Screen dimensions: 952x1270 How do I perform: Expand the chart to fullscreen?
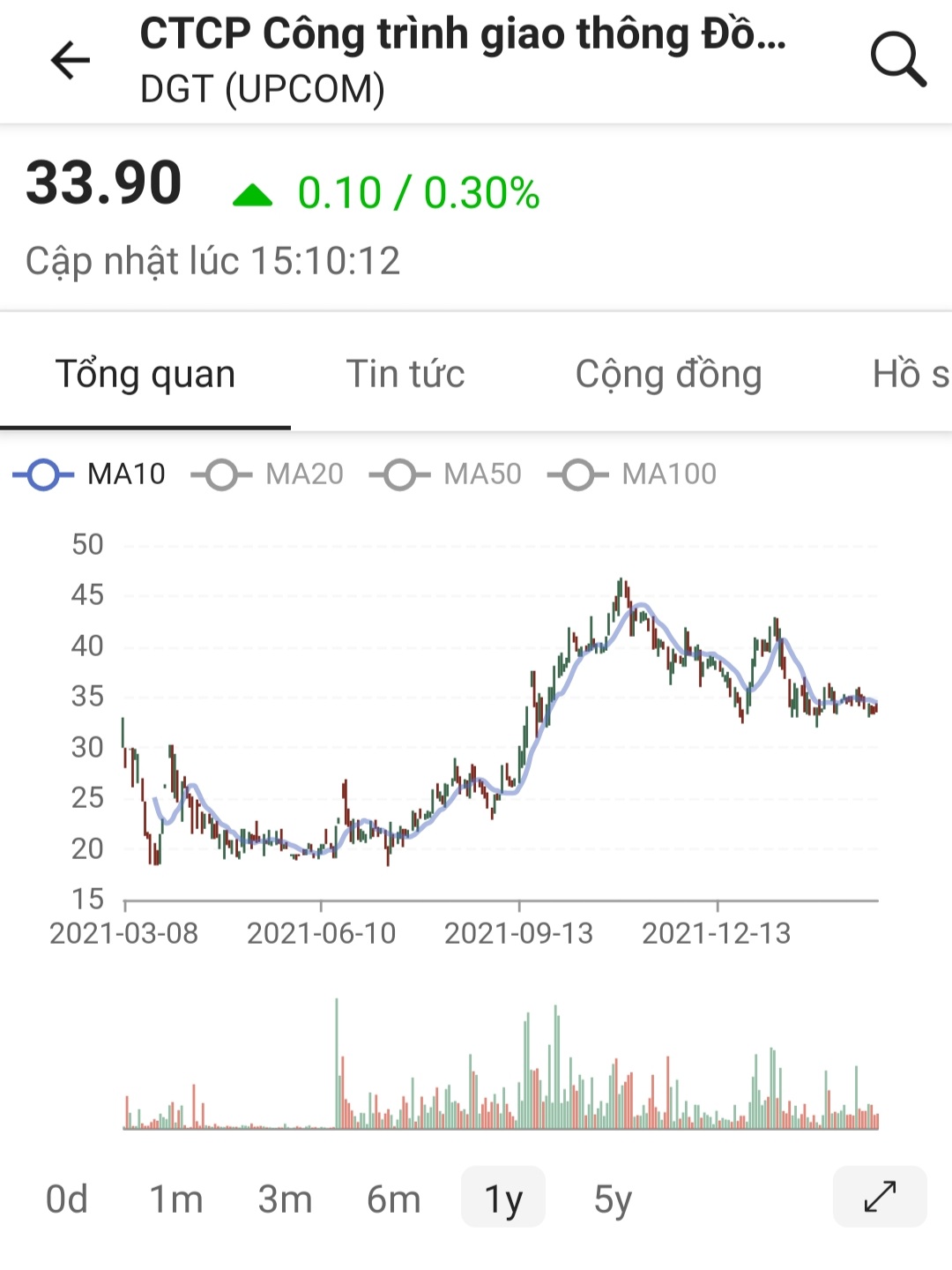(880, 1197)
